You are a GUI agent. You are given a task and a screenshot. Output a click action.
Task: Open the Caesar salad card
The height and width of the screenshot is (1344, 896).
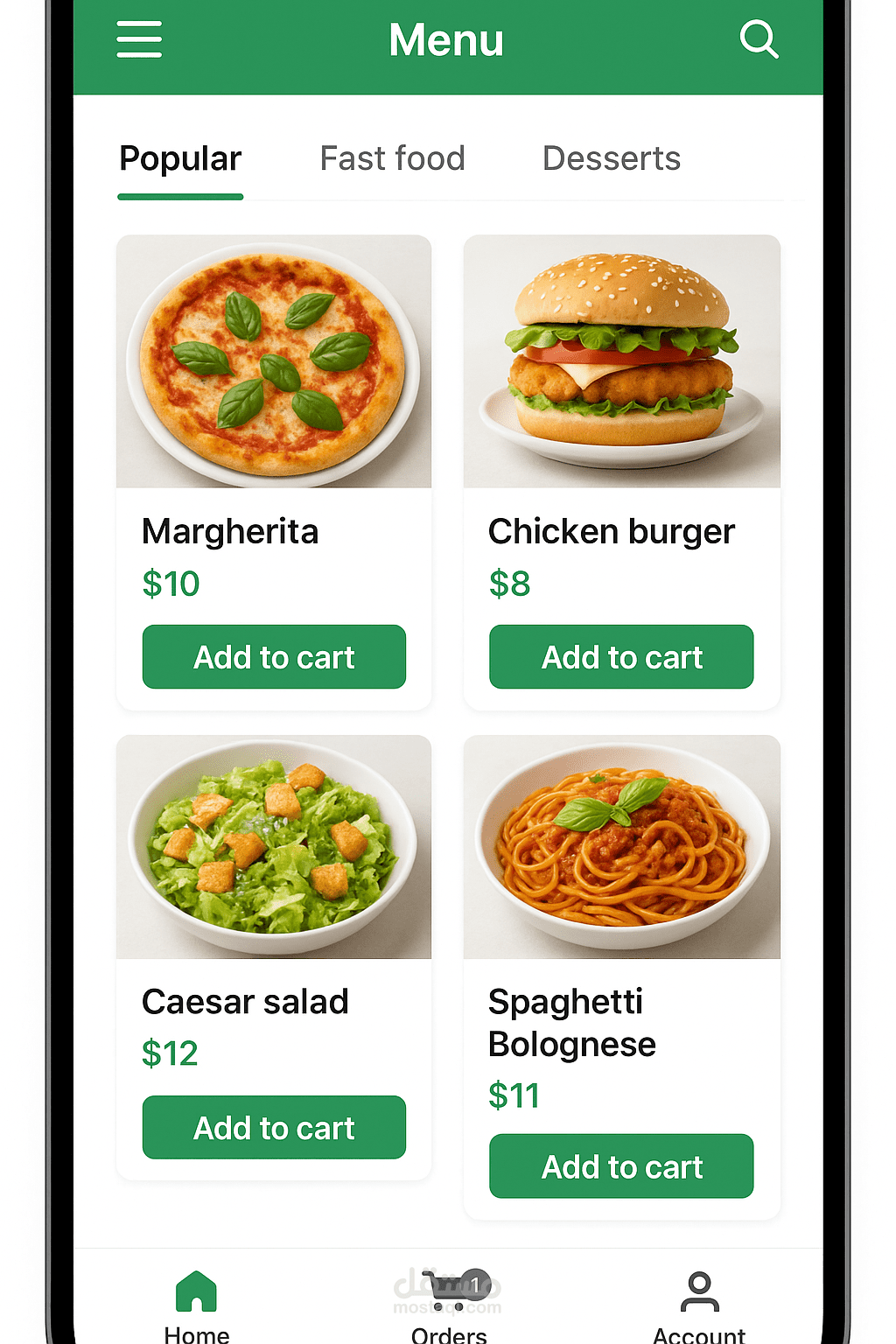click(274, 847)
